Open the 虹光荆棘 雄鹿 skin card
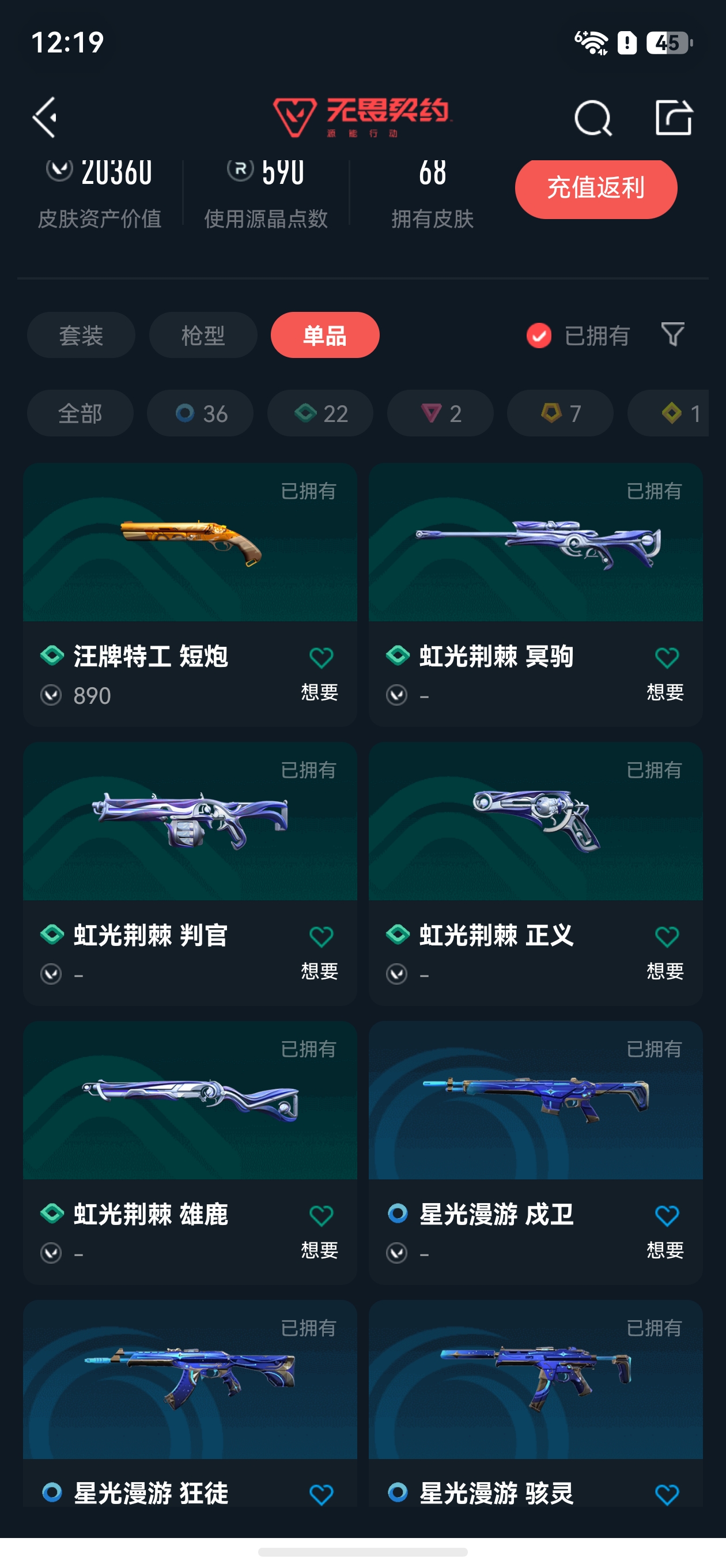The width and height of the screenshot is (726, 1568). pos(190,1152)
